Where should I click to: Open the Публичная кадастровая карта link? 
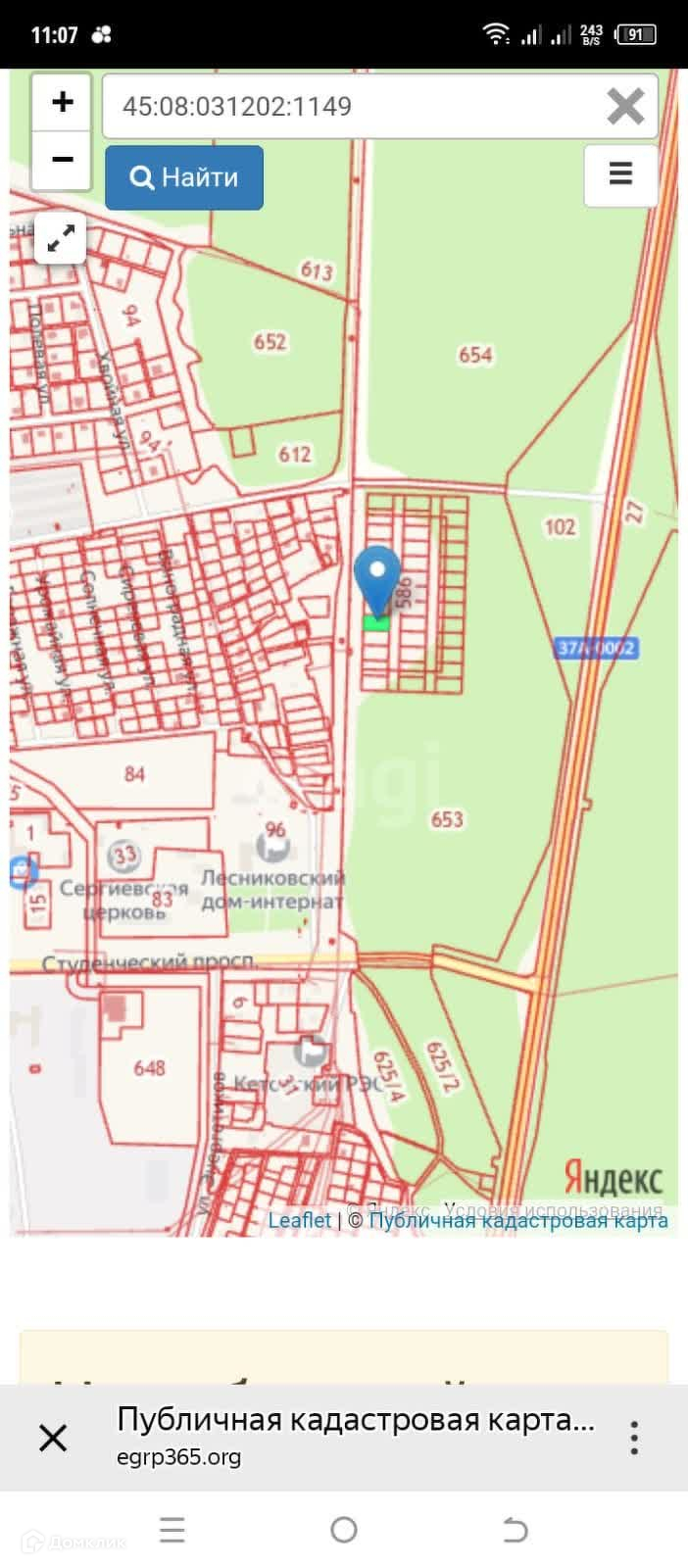pyautogui.click(x=518, y=1220)
